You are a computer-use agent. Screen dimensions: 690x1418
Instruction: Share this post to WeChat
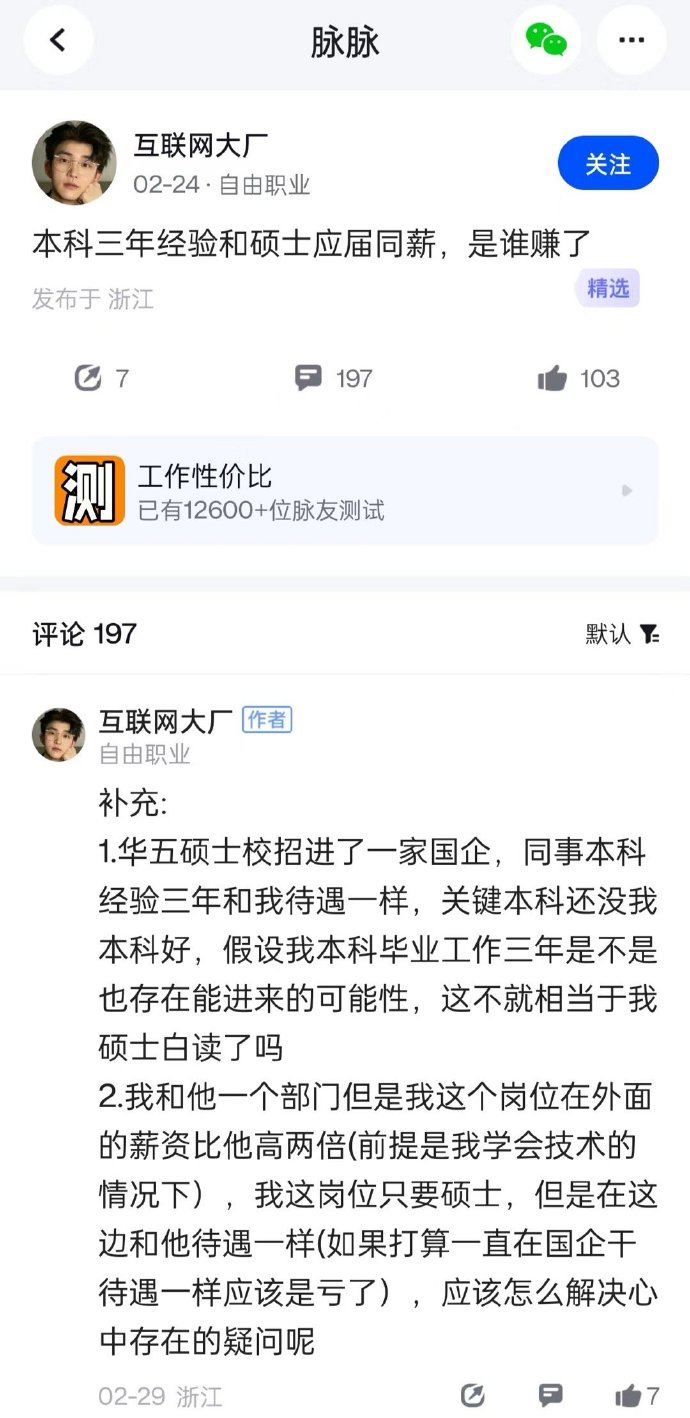coord(546,40)
